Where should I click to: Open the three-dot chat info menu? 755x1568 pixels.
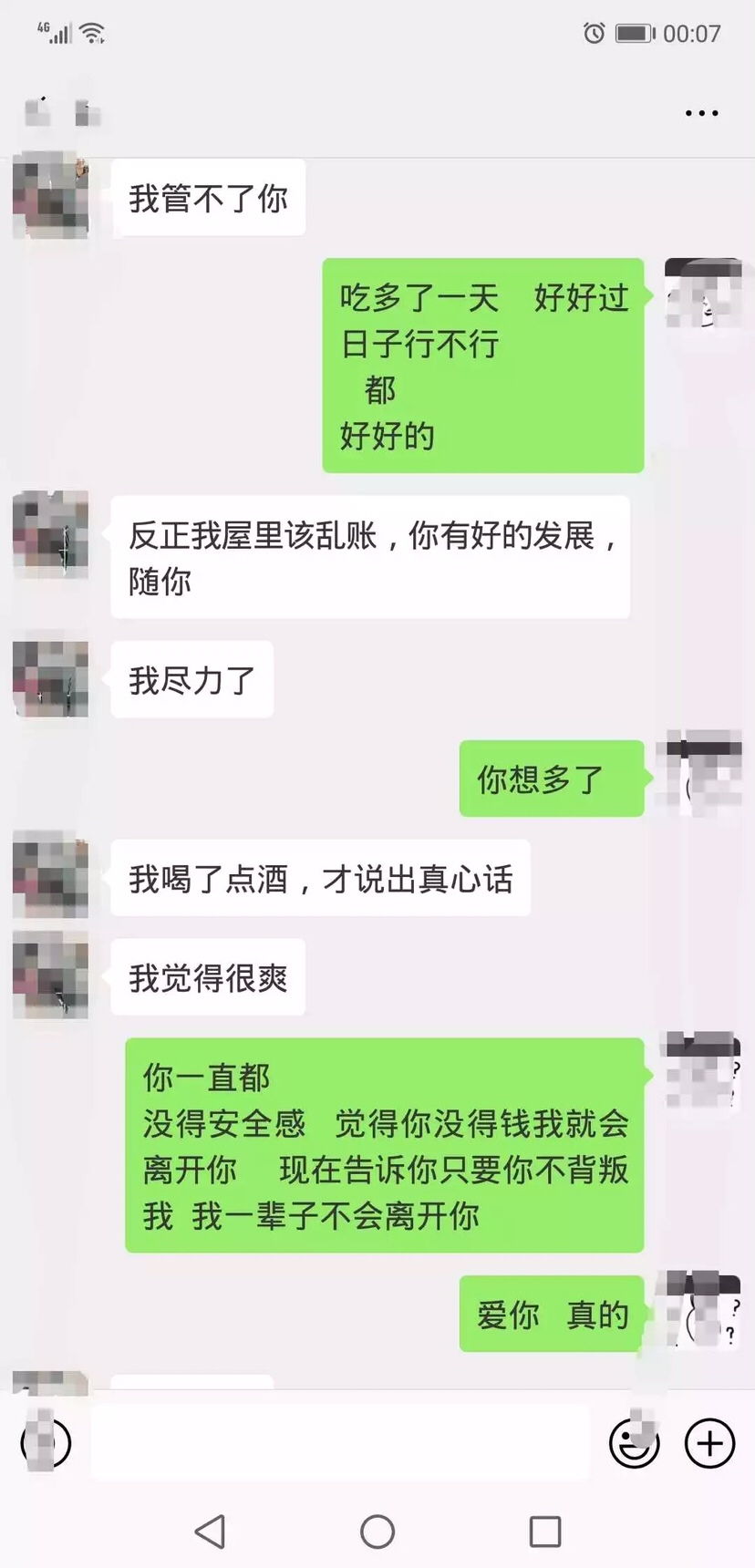701,113
